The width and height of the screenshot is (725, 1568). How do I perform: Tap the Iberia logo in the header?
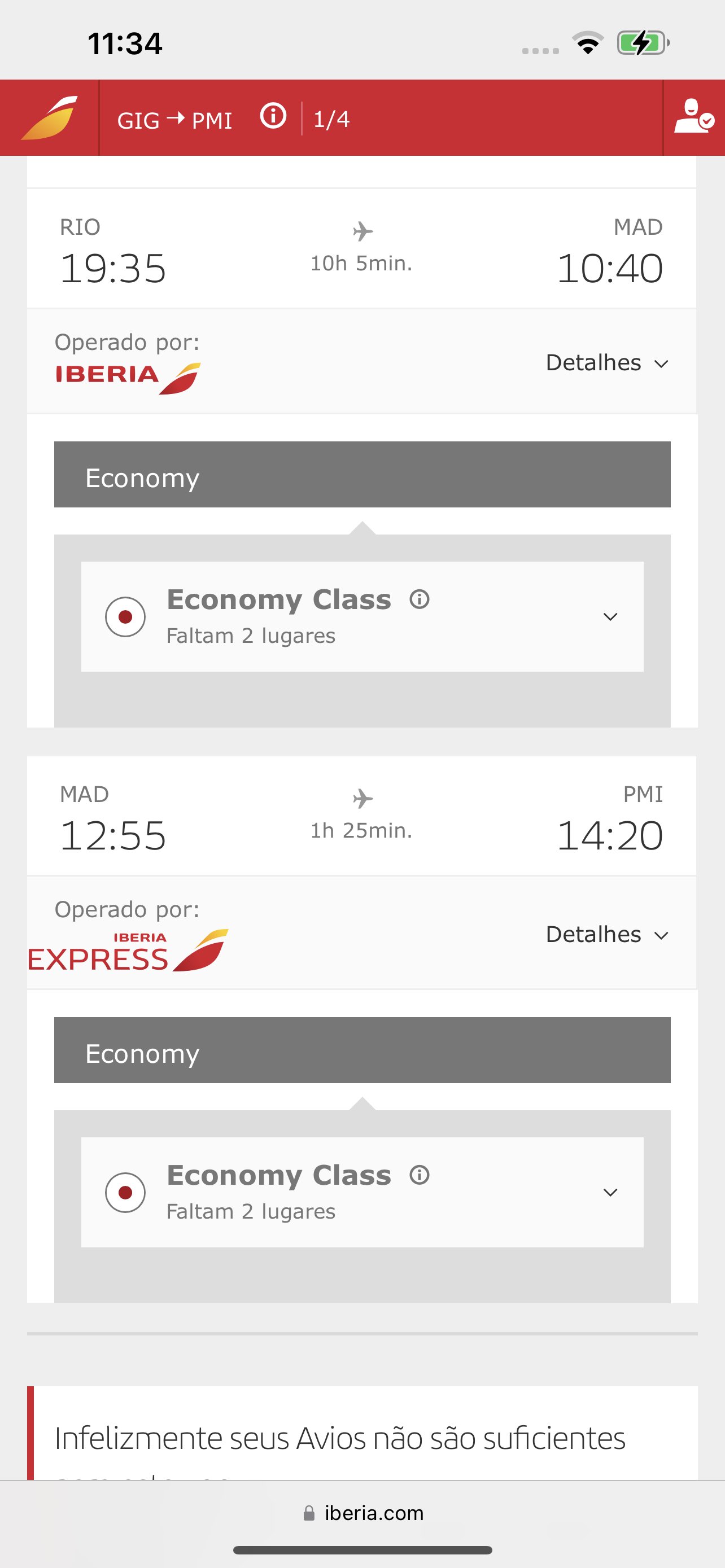[49, 117]
